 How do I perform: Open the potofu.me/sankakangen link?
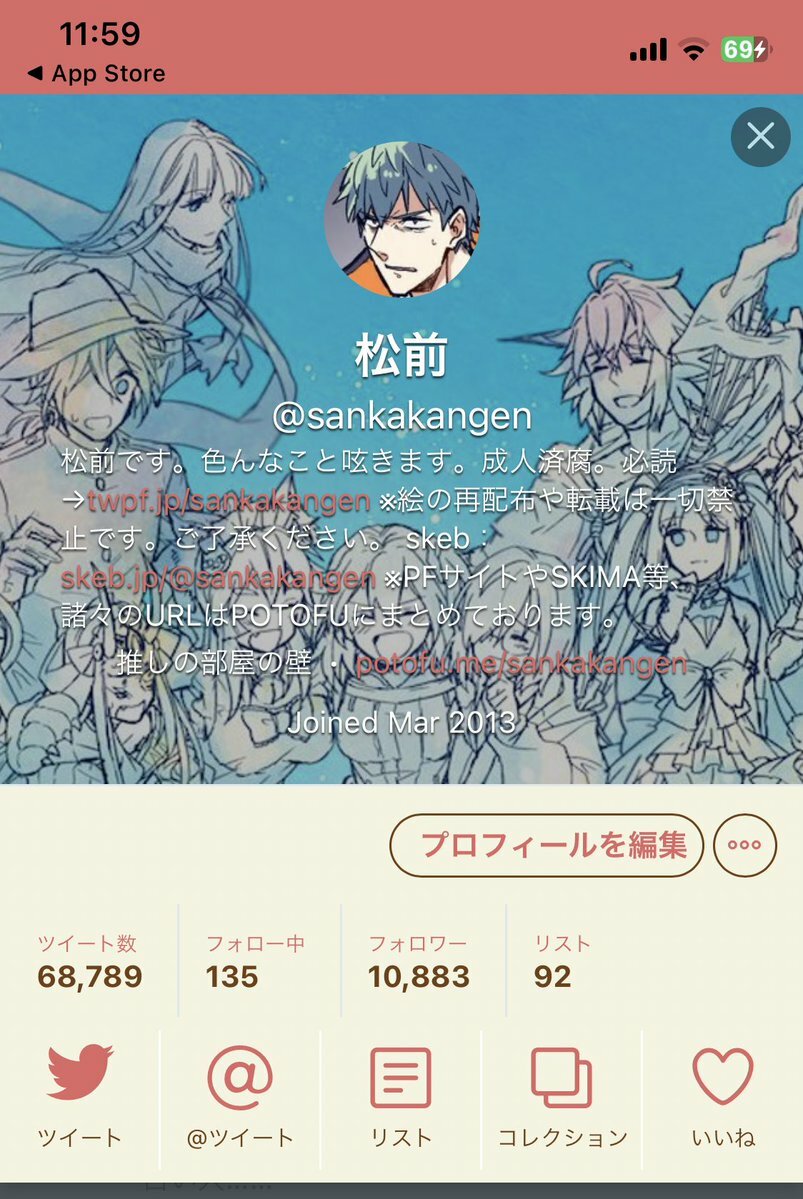tap(521, 664)
